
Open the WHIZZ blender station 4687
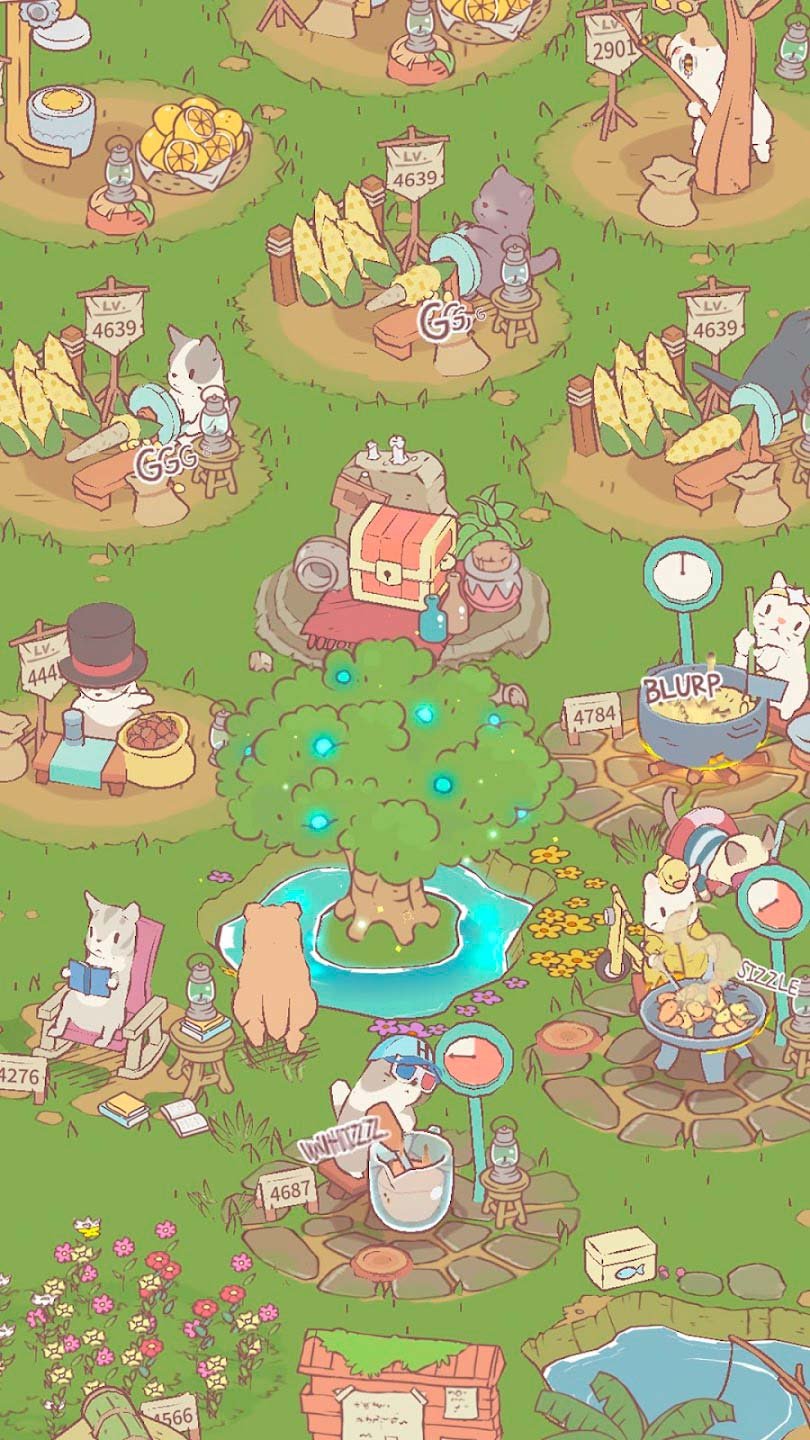[x=409, y=1180]
